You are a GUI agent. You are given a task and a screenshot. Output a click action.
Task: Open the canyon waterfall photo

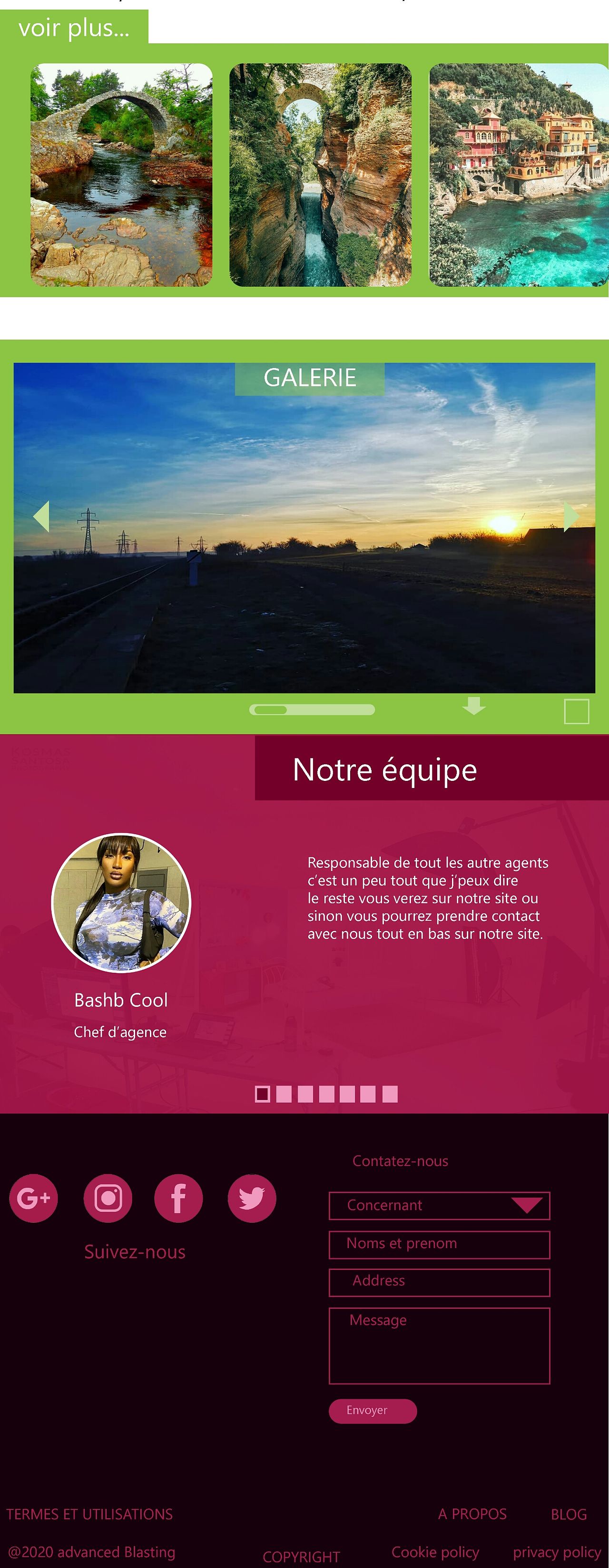(x=320, y=175)
